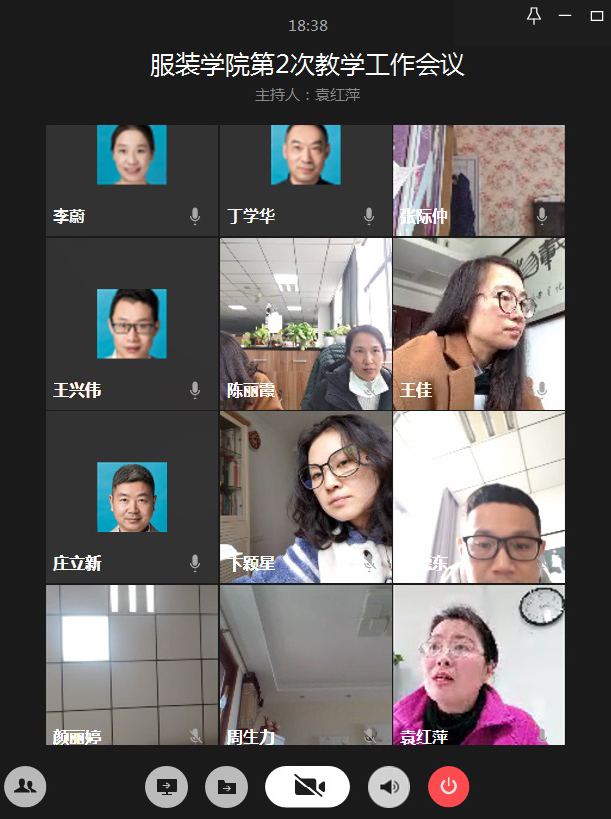Screen dimensions: 611x819
Task: Leave the meeting with the red power button
Action: coord(448,787)
